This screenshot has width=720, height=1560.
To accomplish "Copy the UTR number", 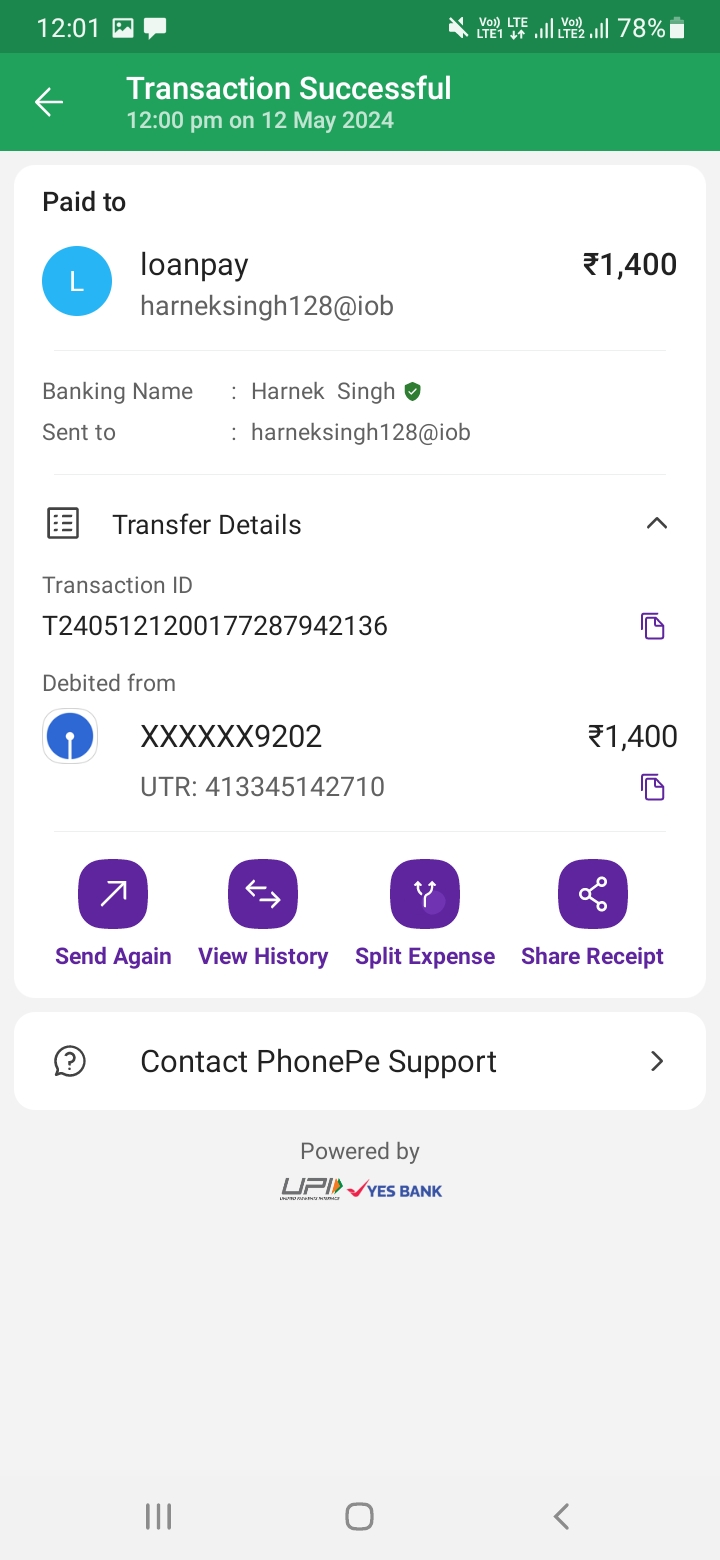I will 653,787.
